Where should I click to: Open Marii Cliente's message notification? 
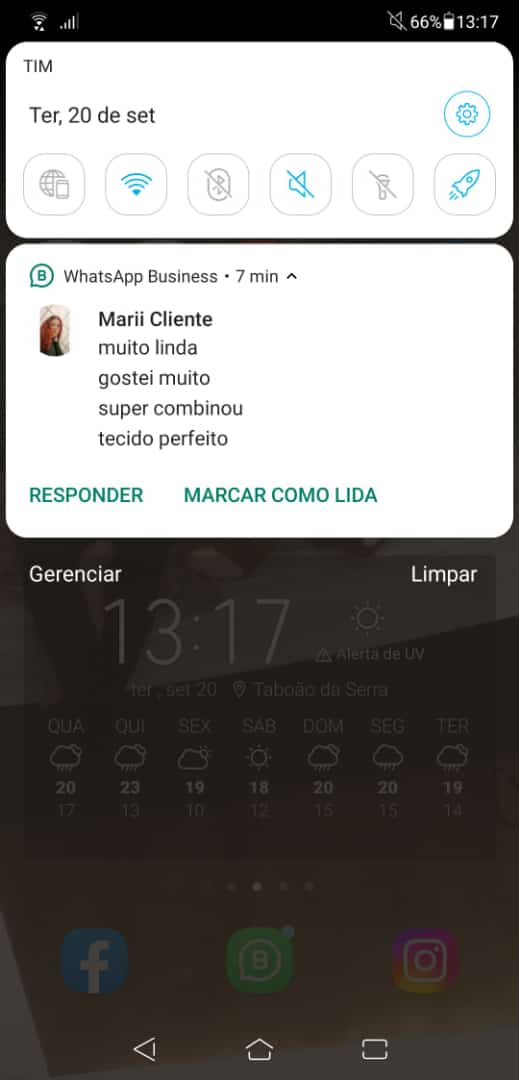259,379
